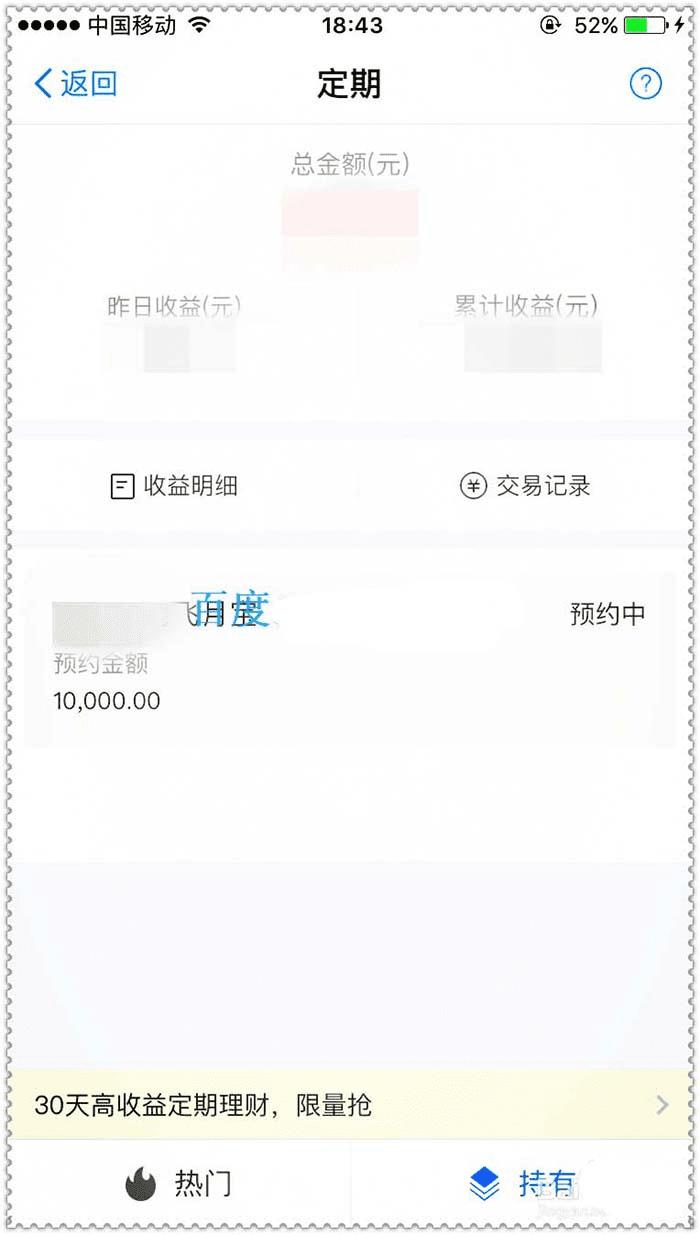View 交易记录 transaction records
The image size is (700, 1235).
[526, 487]
